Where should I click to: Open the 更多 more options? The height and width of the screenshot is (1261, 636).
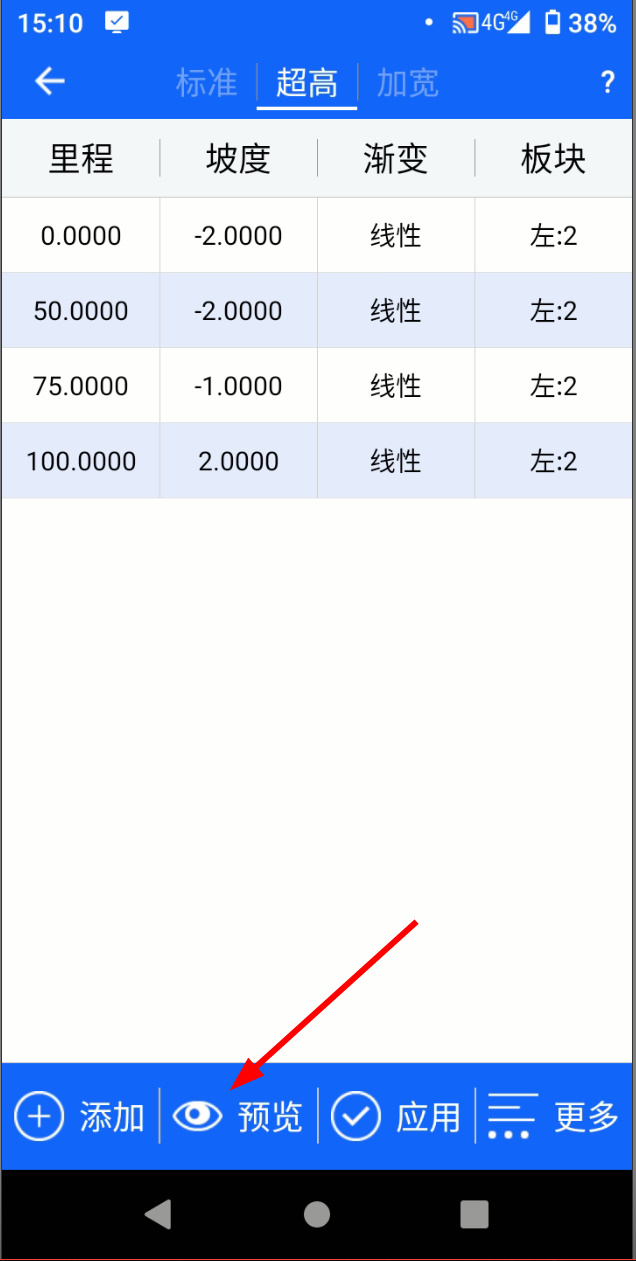click(554, 1116)
